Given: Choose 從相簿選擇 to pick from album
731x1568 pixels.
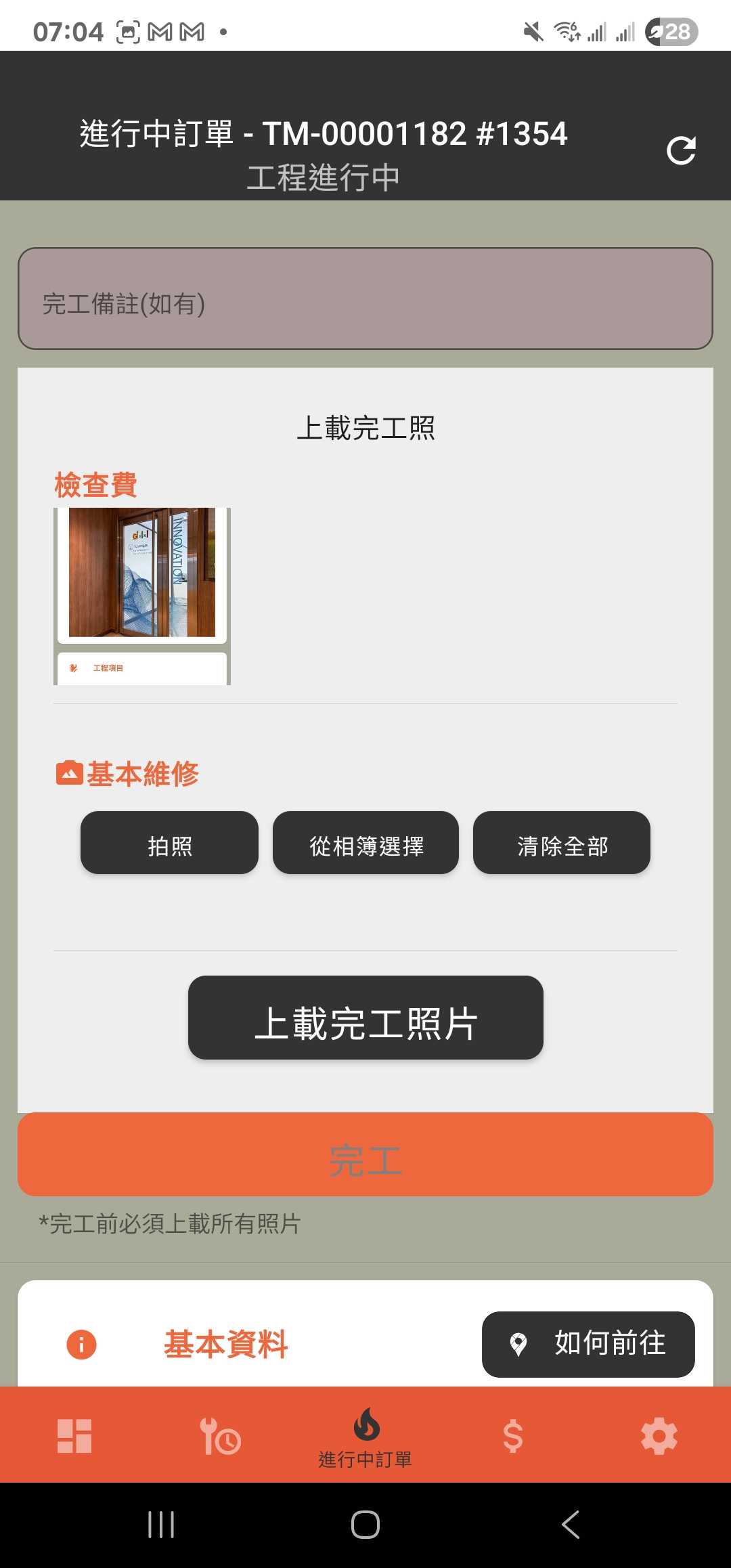Looking at the screenshot, I should click(365, 843).
